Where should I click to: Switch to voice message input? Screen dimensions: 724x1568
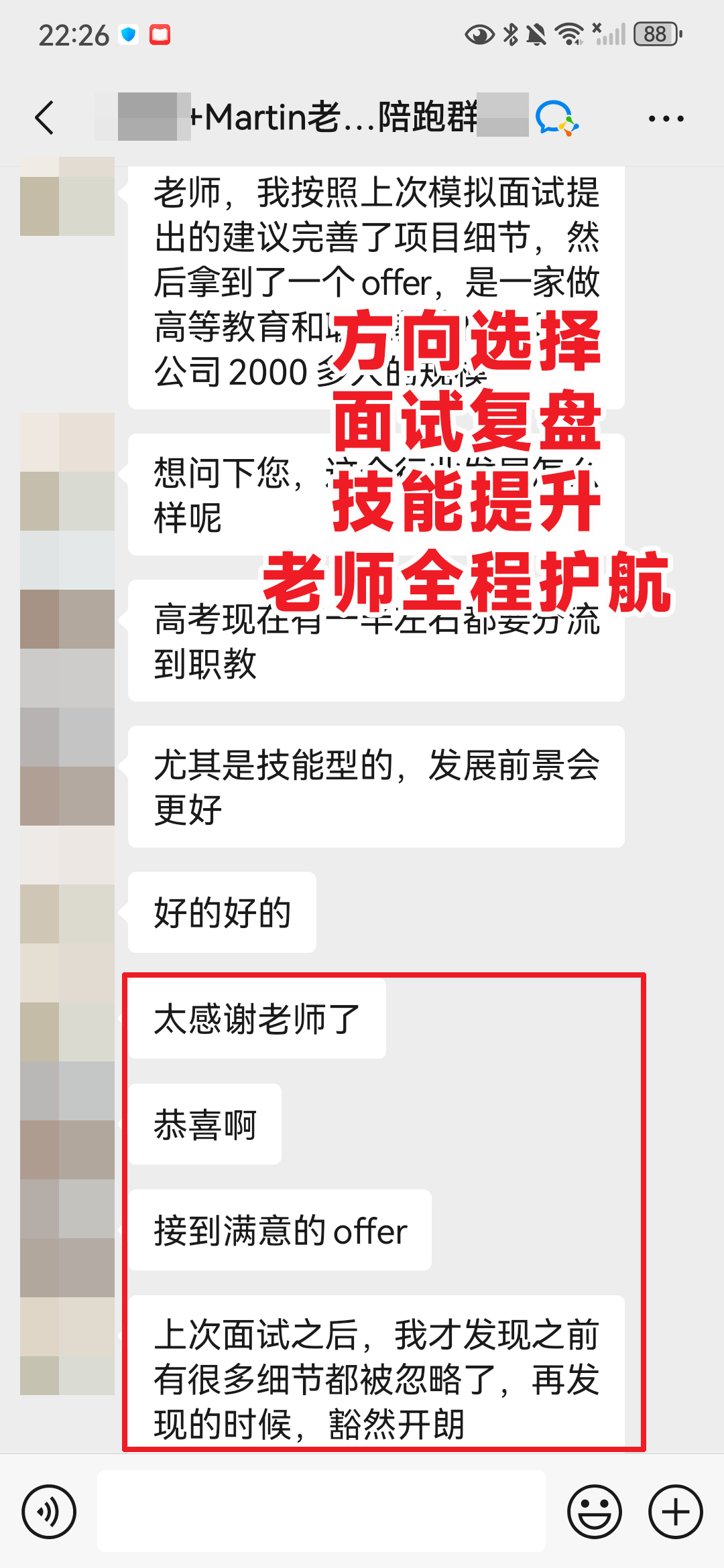[49, 1512]
